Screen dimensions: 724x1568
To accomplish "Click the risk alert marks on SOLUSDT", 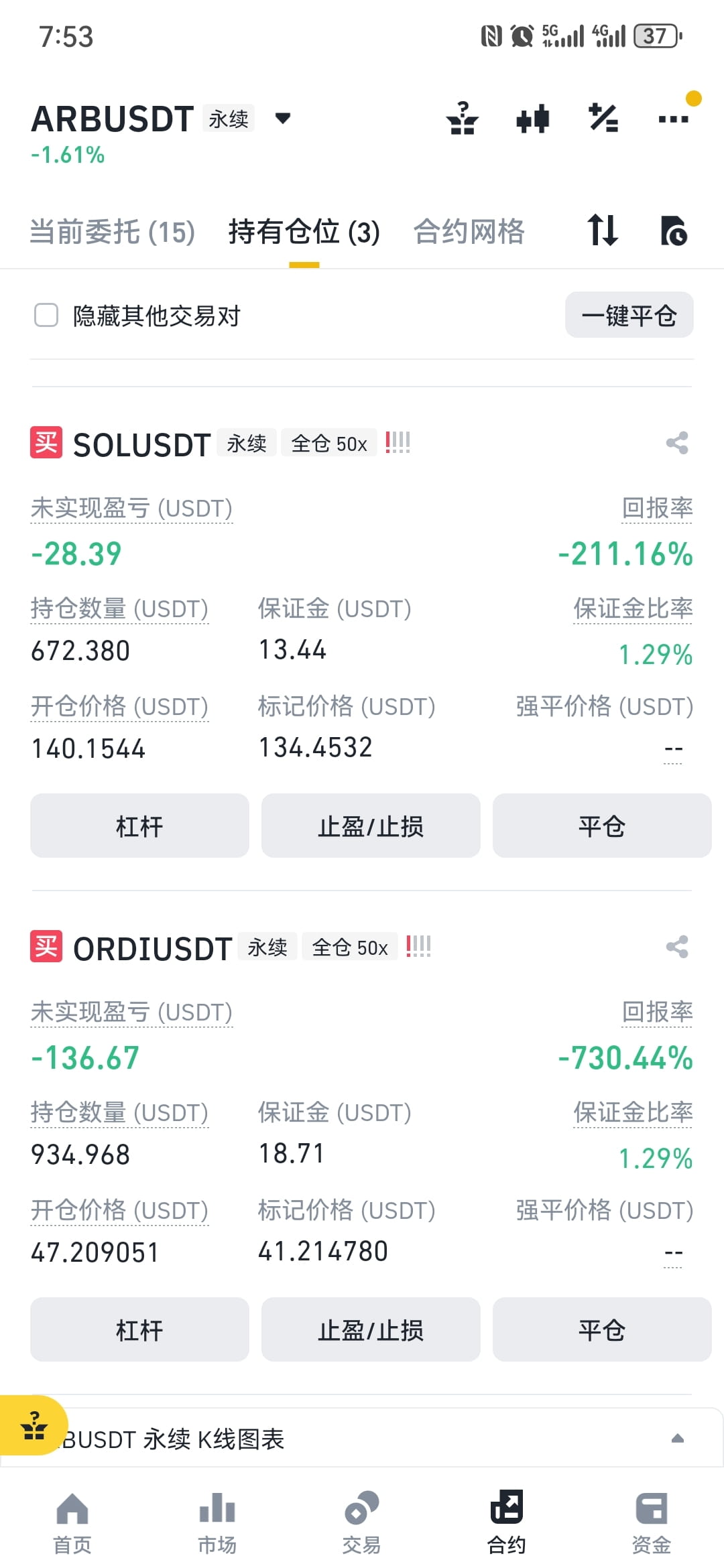I will (x=398, y=442).
